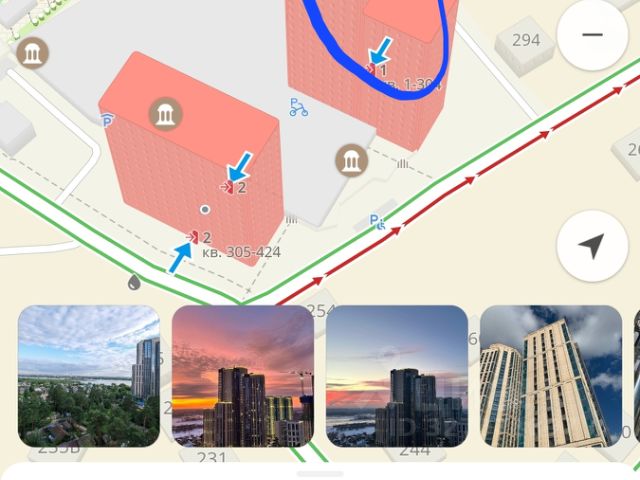This screenshot has width=640, height=480.
Task: Open photo of towers above green trees
Action: click(89, 376)
